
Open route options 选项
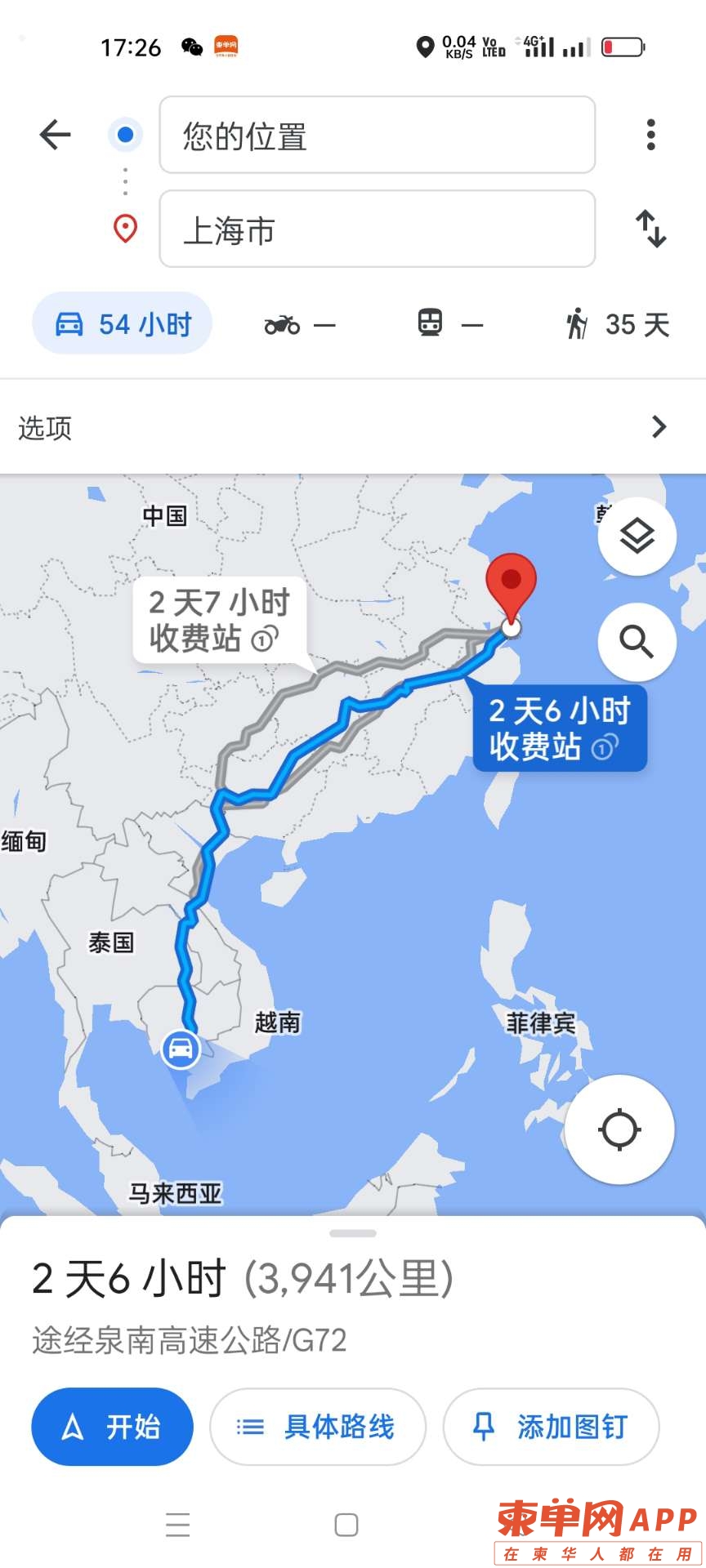pyautogui.click(x=352, y=427)
